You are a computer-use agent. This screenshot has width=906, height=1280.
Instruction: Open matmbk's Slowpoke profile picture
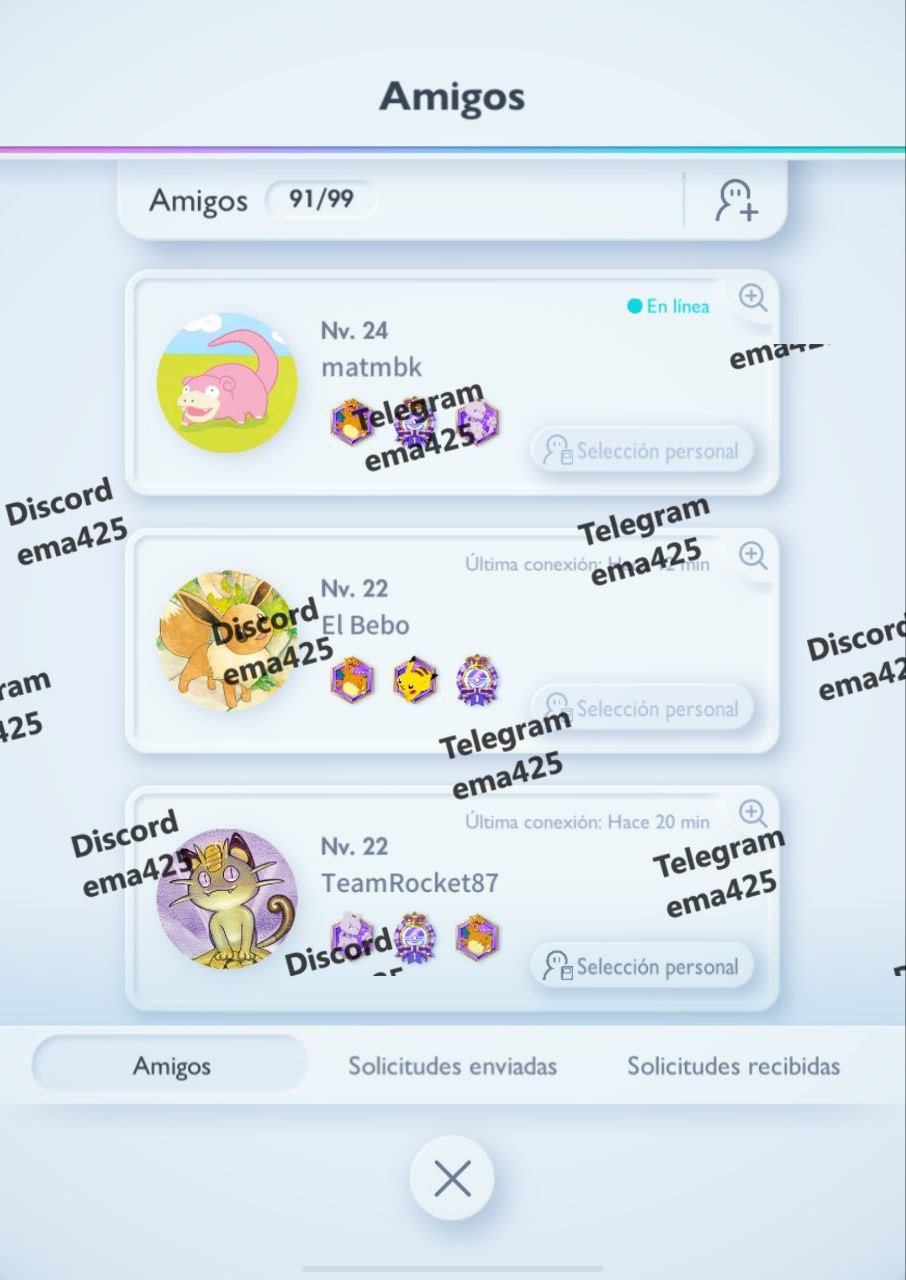point(227,383)
